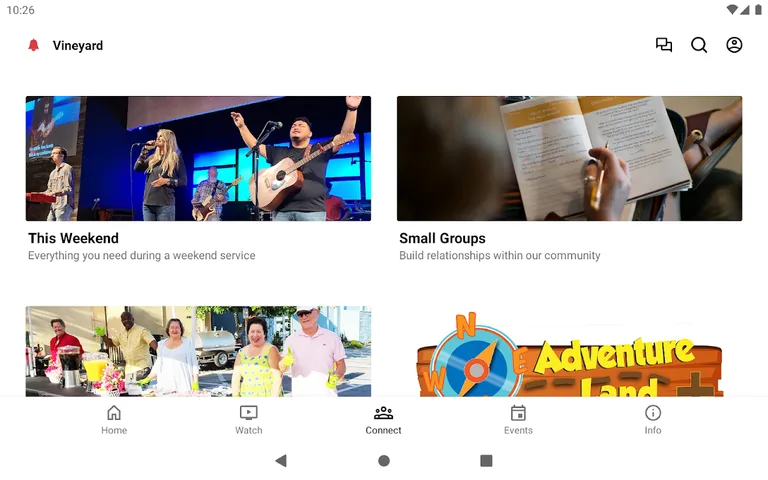Tap the system home button
This screenshot has width=768, height=480.
(384, 461)
